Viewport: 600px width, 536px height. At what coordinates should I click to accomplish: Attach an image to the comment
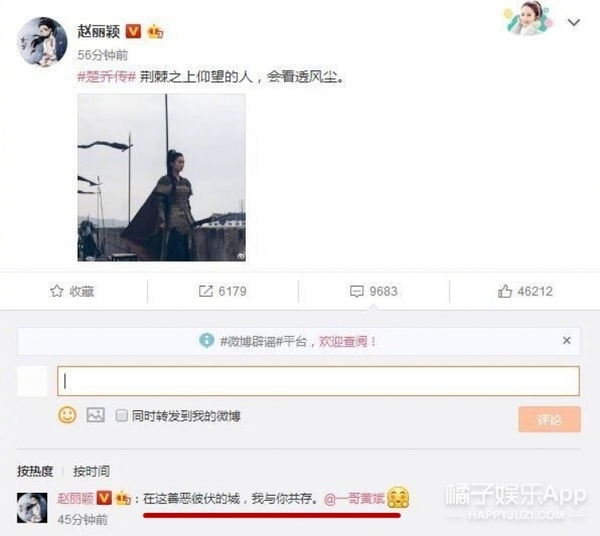[96, 415]
